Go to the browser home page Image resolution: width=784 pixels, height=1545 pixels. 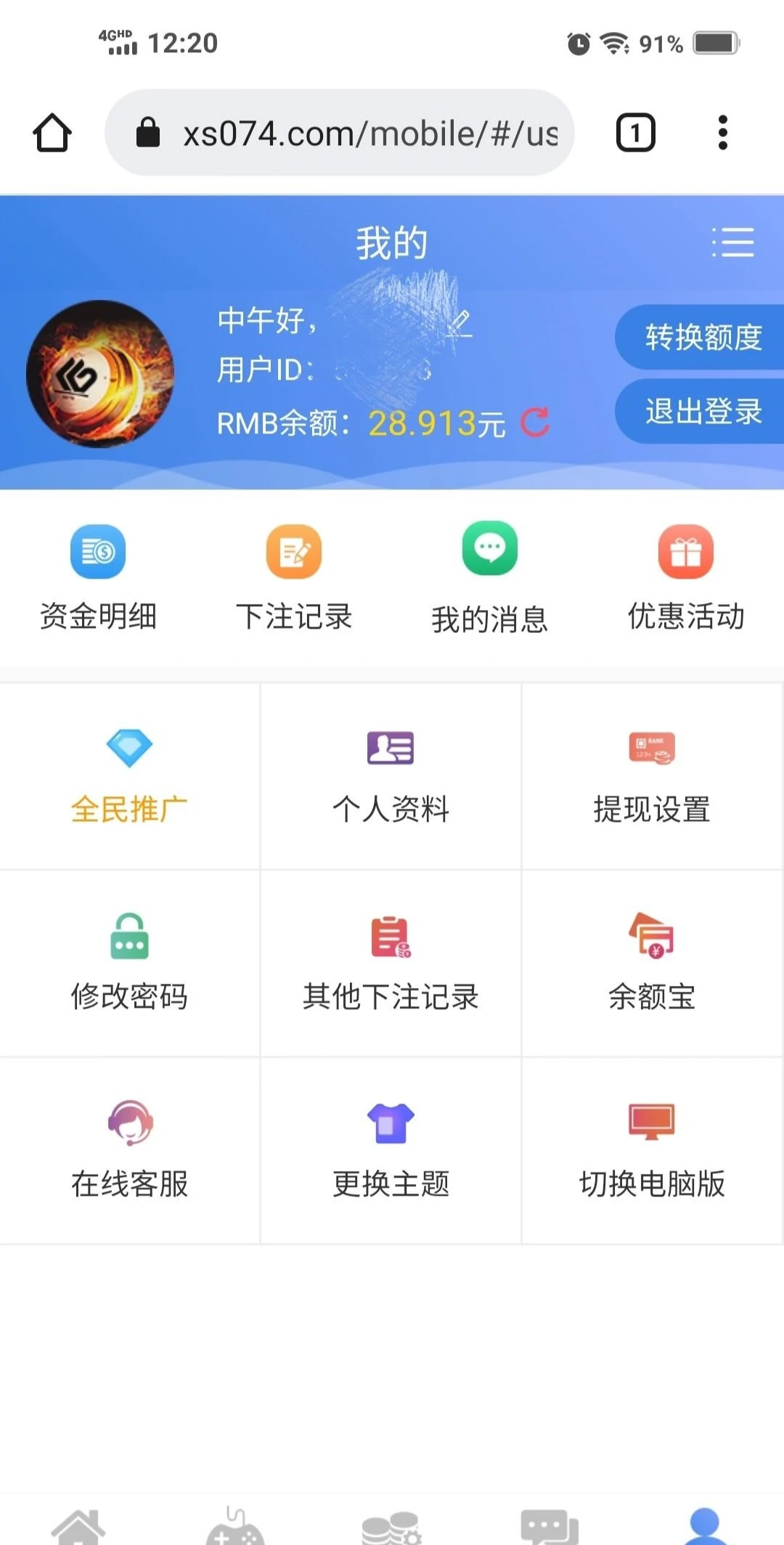click(x=52, y=133)
